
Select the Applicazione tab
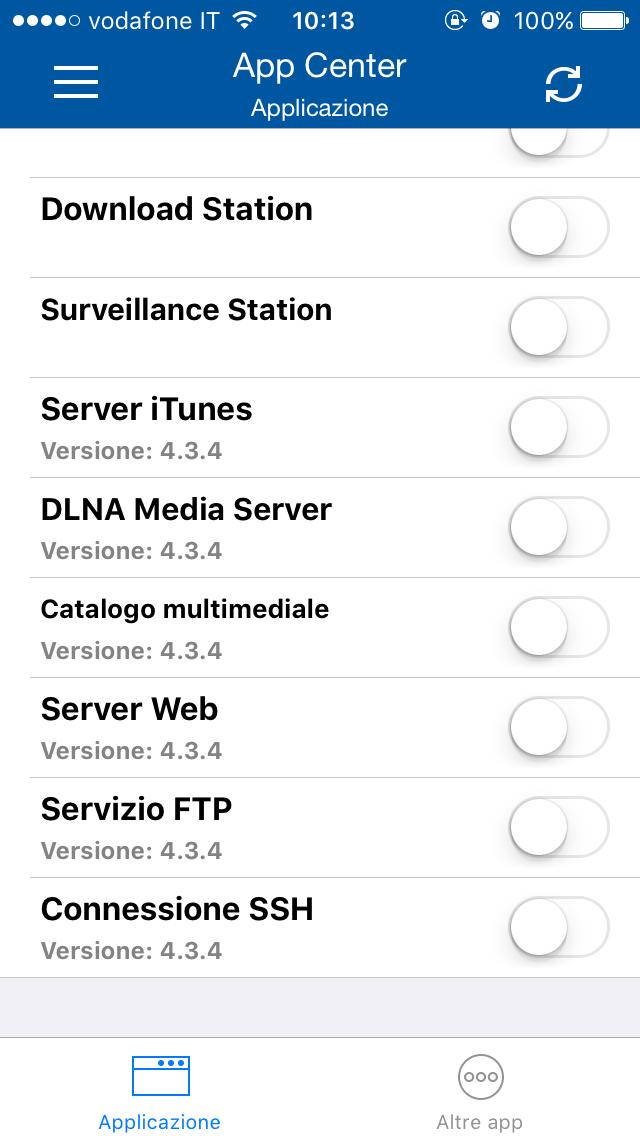160,1092
